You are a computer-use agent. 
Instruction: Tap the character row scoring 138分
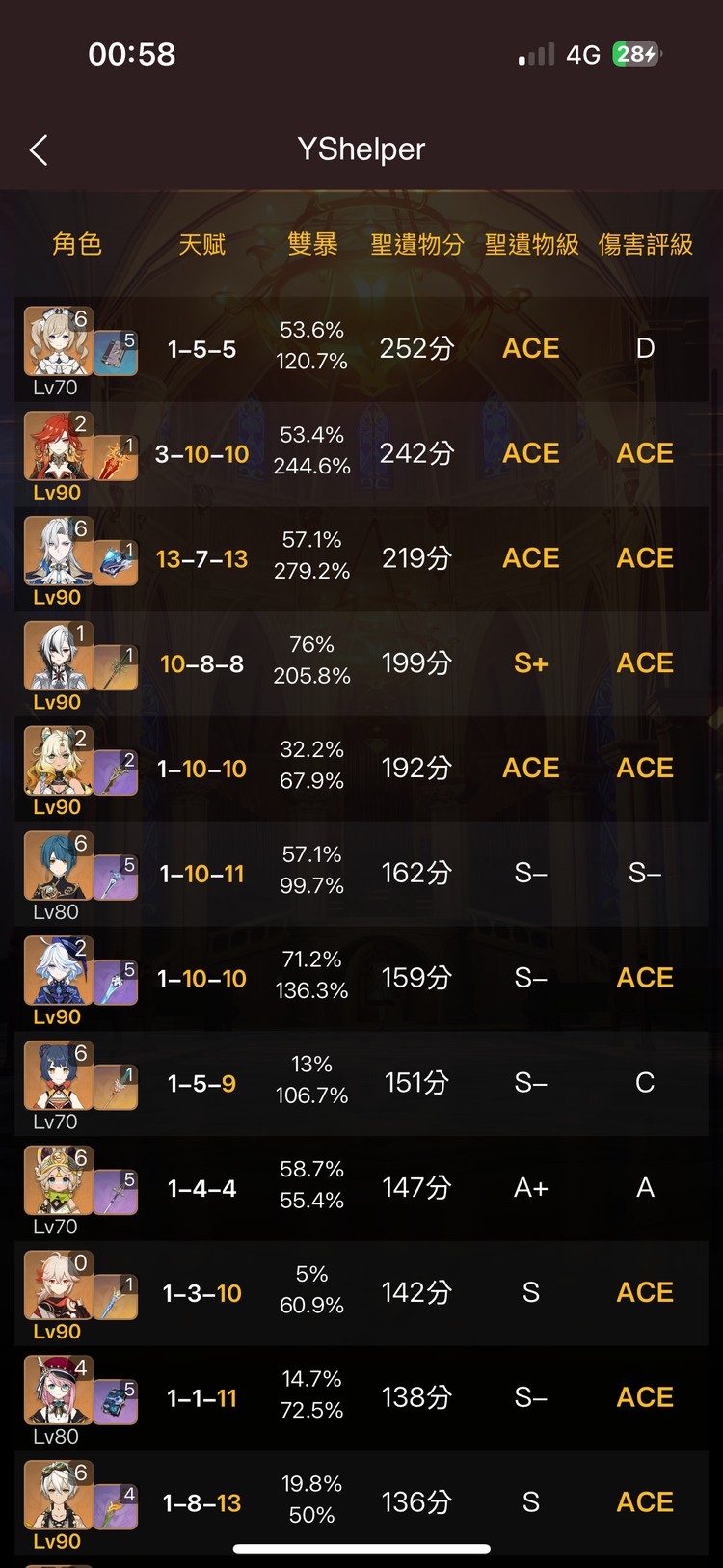[x=361, y=1398]
